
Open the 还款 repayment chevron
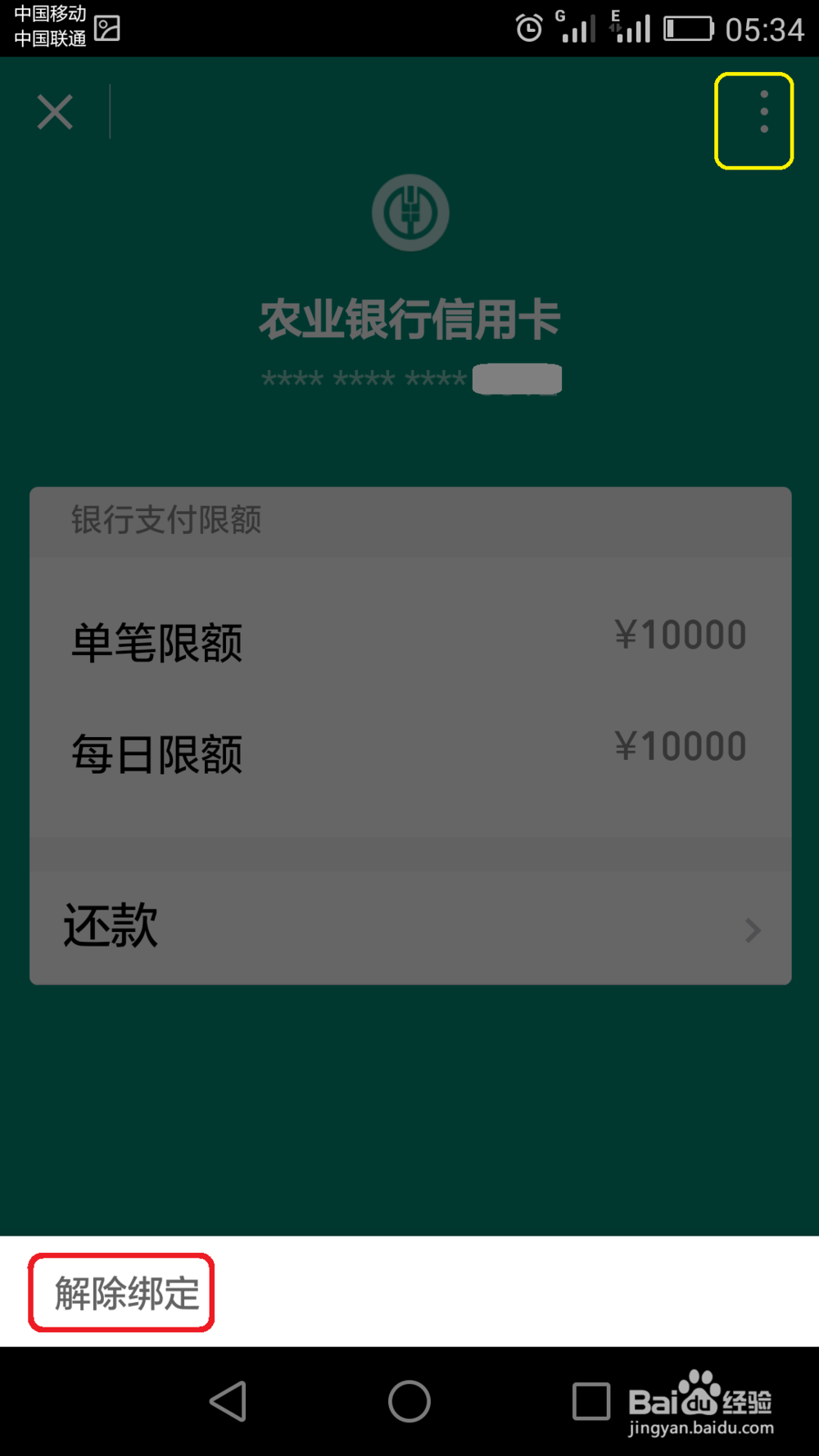(751, 929)
